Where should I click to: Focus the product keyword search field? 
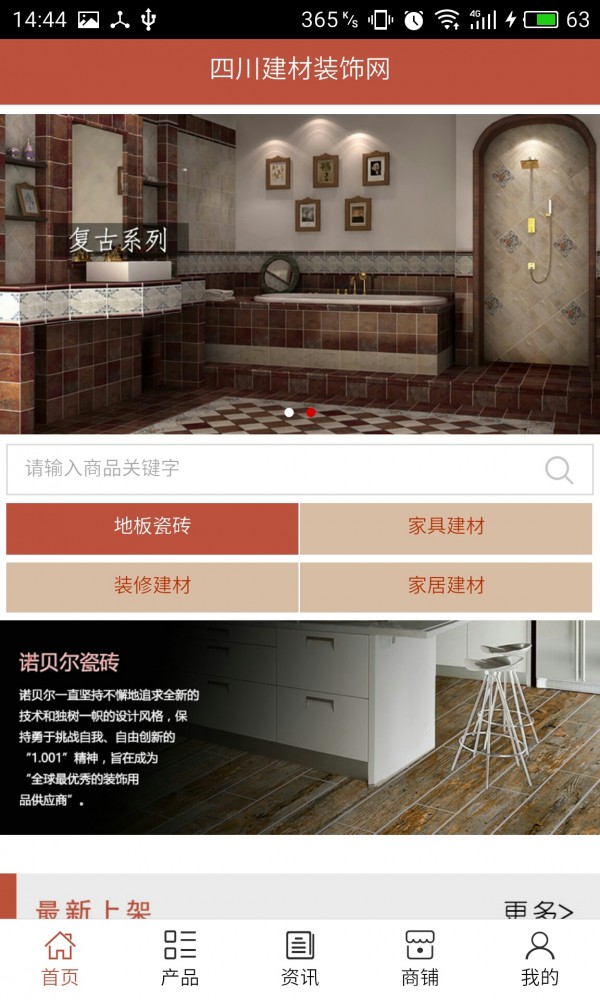(270, 469)
